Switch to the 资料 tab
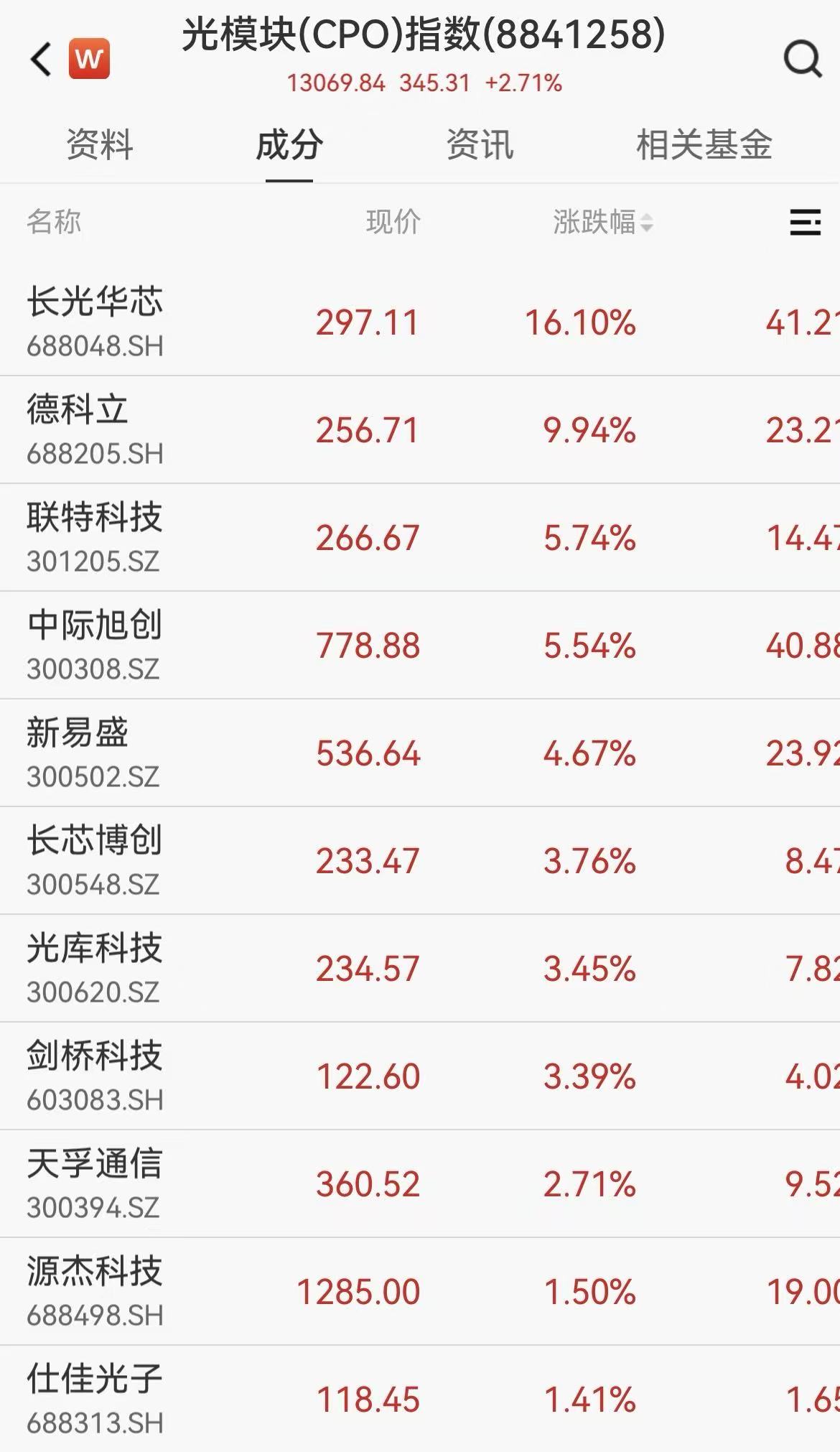840x1452 pixels. click(100, 145)
